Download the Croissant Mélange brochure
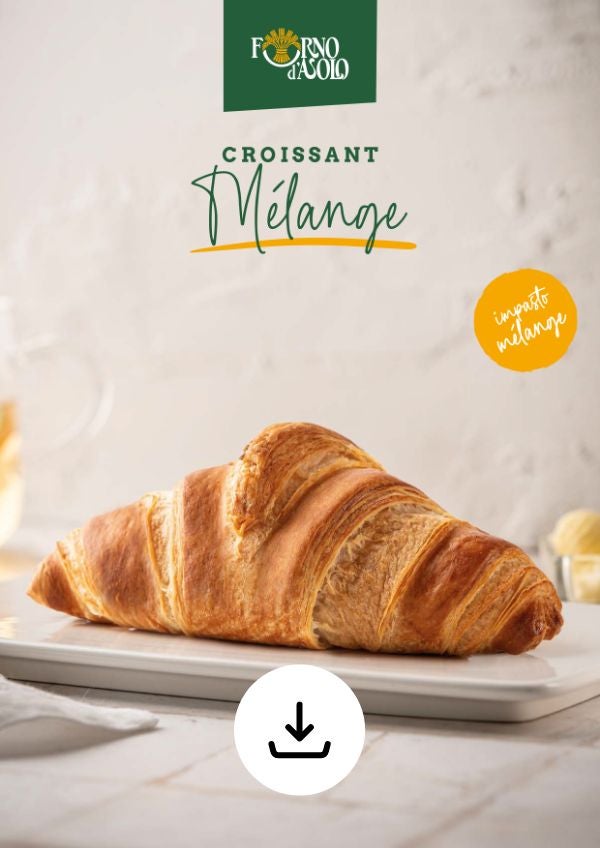 pos(299,730)
